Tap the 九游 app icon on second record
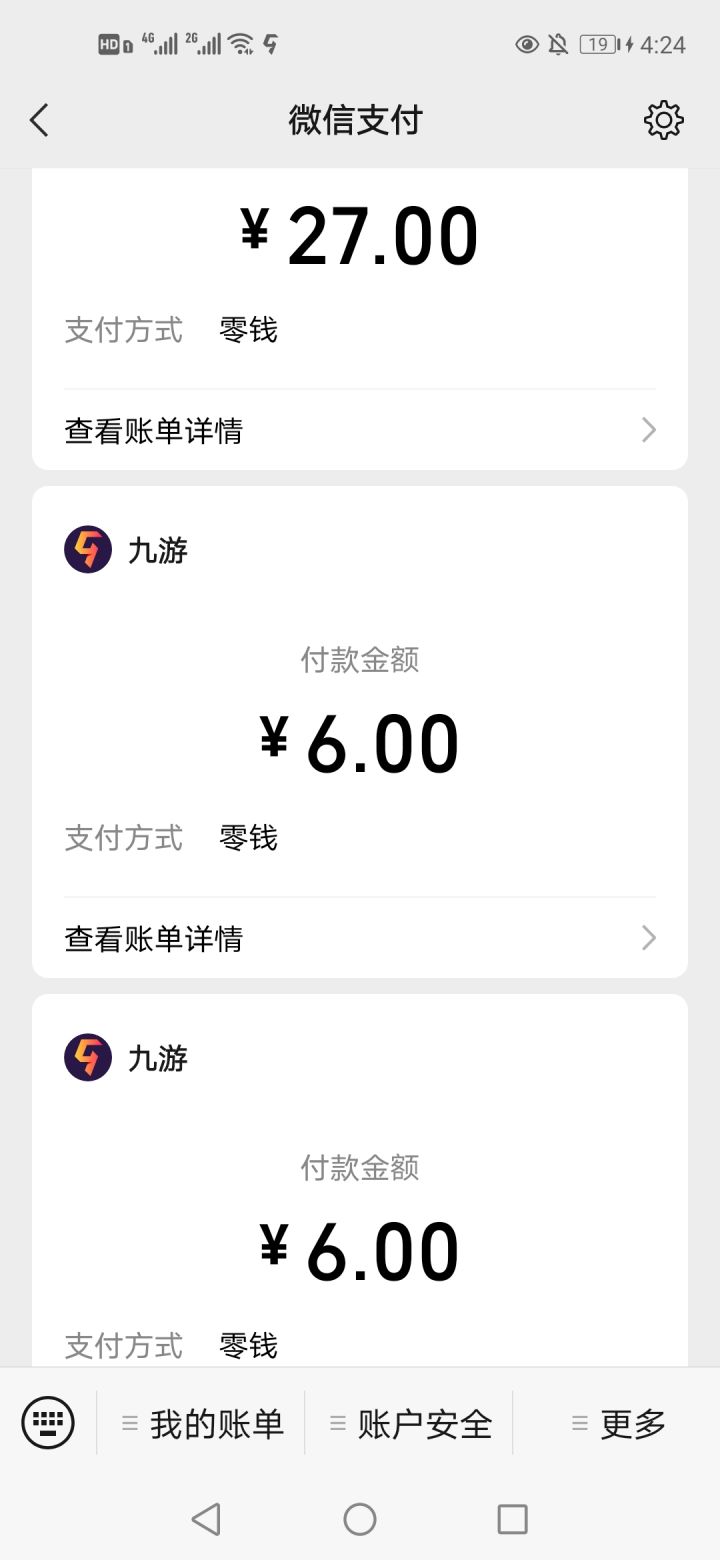Image resolution: width=720 pixels, height=1560 pixels. pos(87,1057)
